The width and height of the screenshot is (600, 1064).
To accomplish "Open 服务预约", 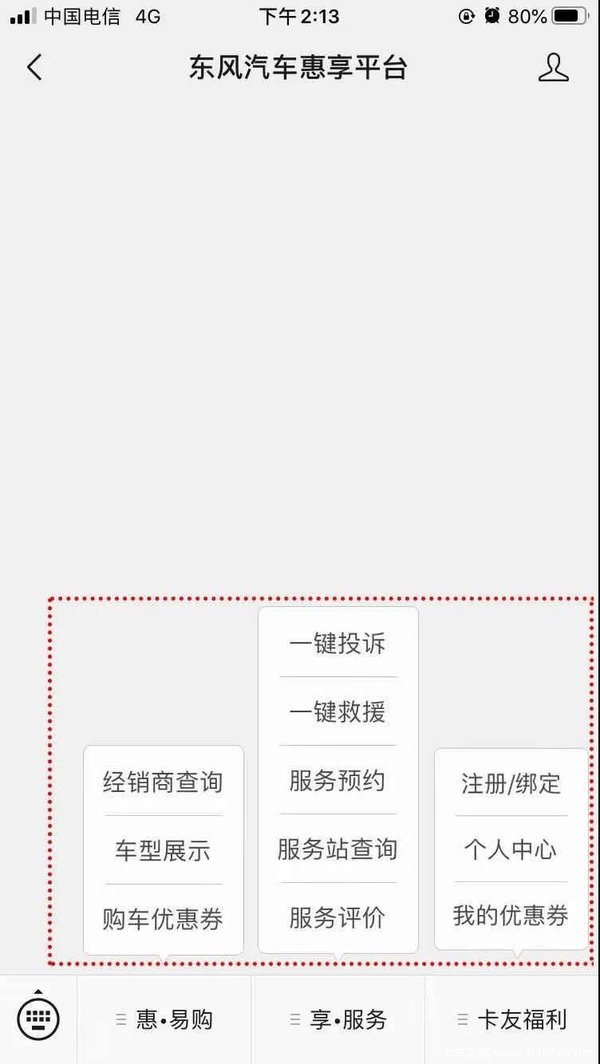I will coord(337,781).
